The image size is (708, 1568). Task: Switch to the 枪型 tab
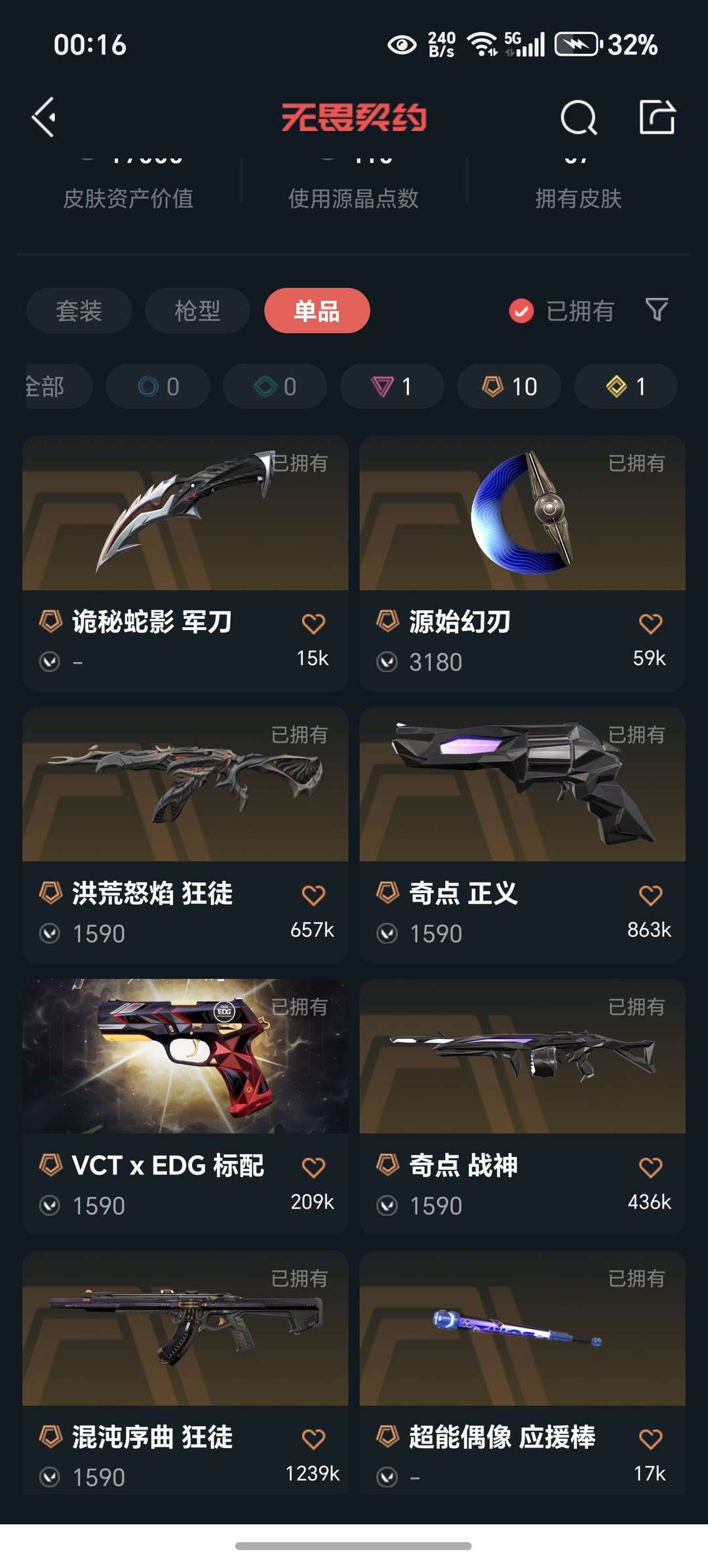click(x=197, y=311)
